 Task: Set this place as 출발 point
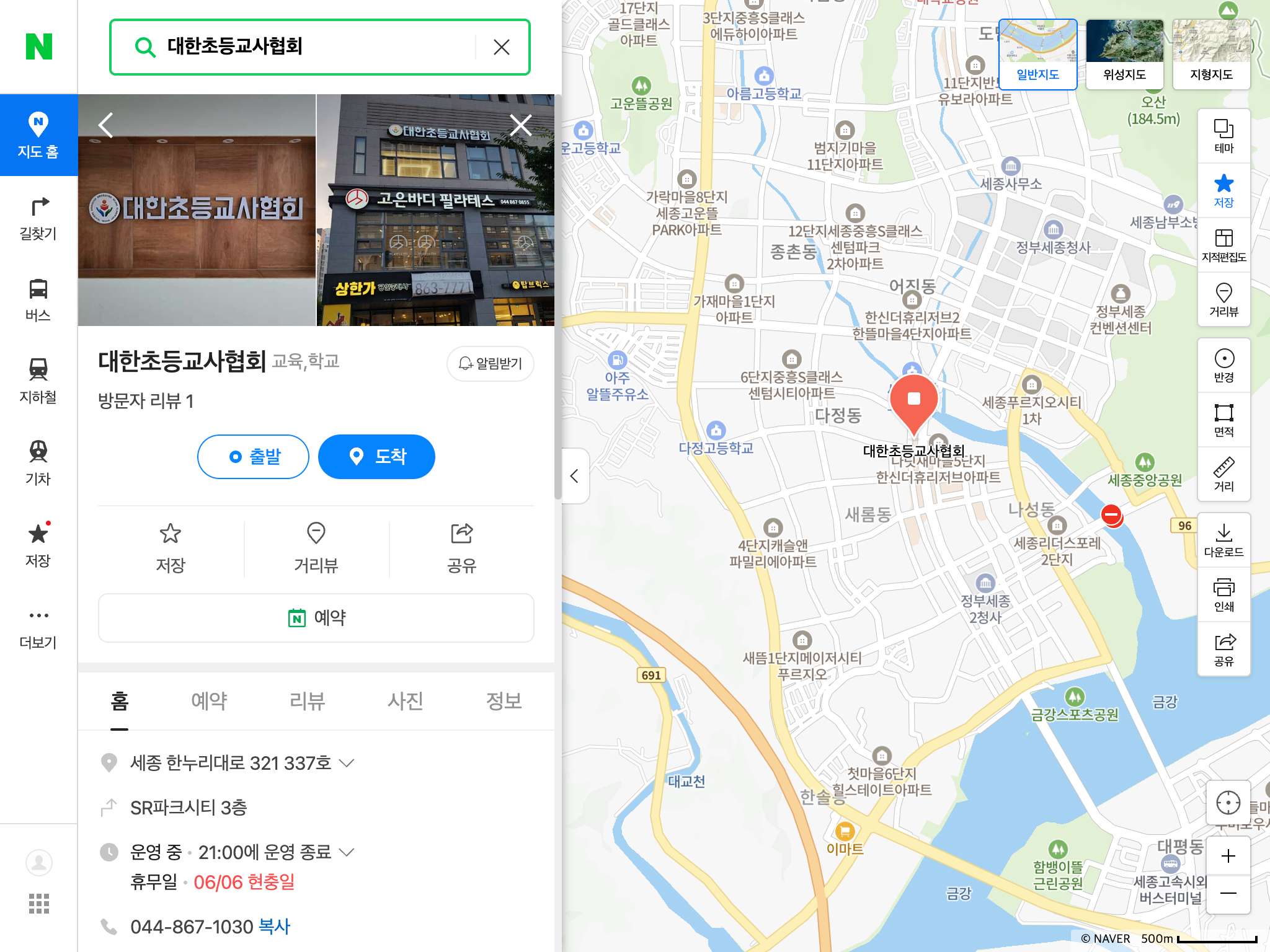(253, 457)
